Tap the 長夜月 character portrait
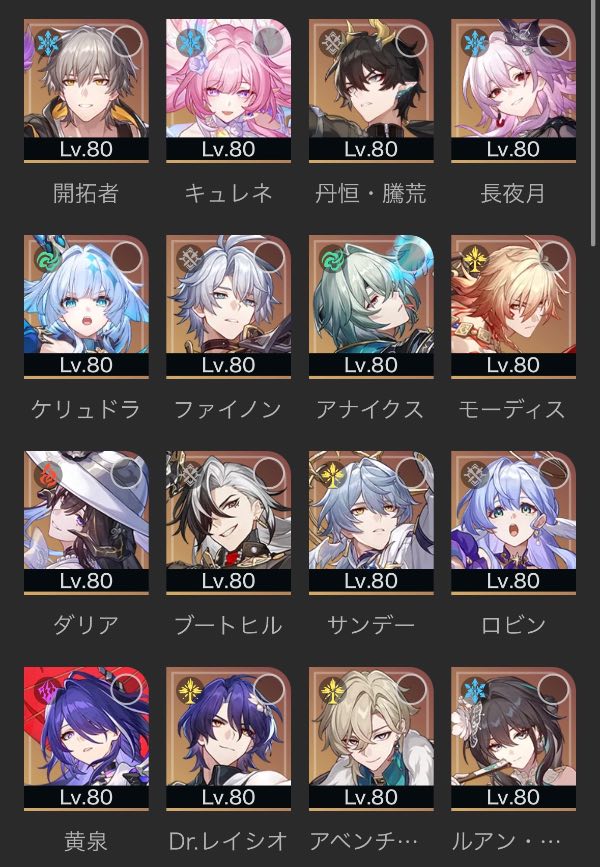Screen dimensions: 600x867 (513, 91)
